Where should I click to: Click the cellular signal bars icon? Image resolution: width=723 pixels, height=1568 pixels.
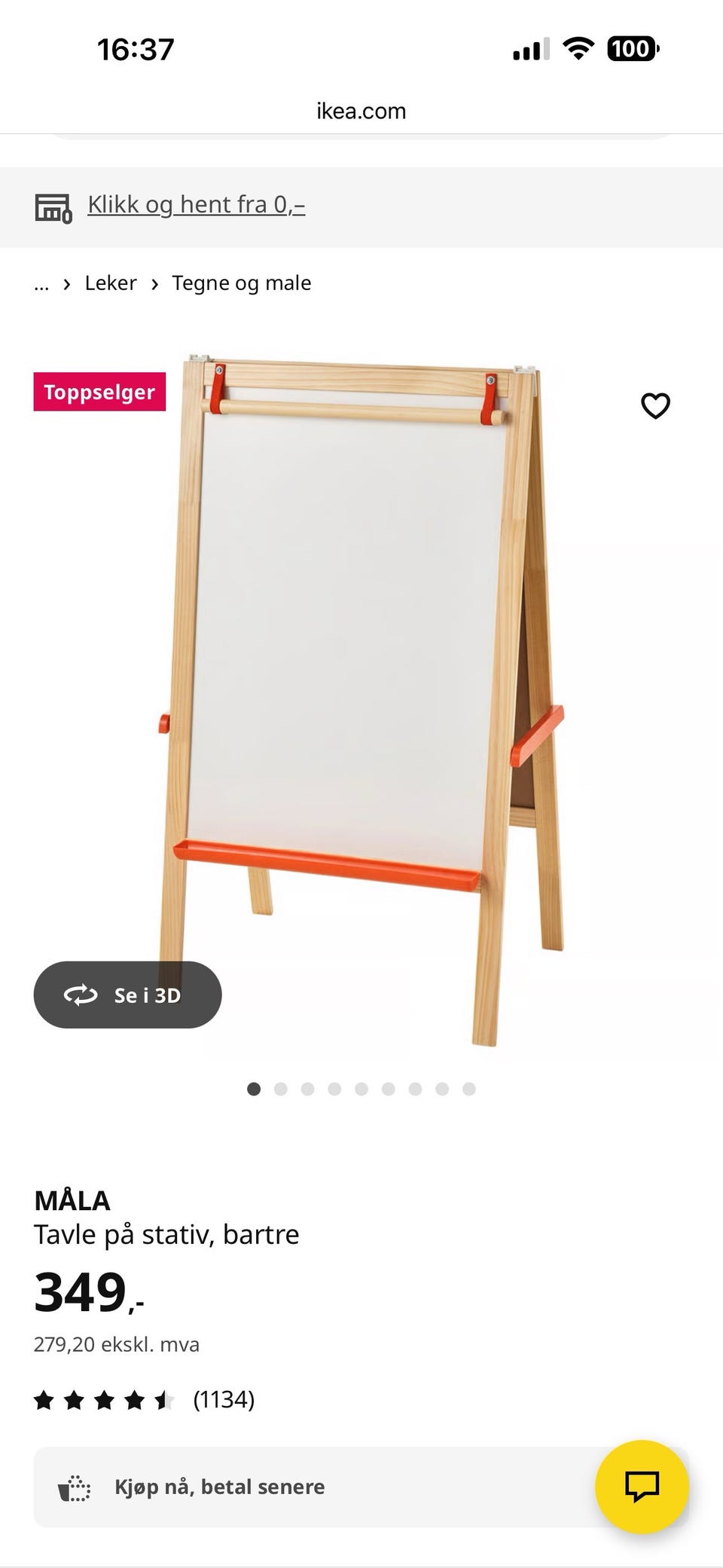coord(531,48)
